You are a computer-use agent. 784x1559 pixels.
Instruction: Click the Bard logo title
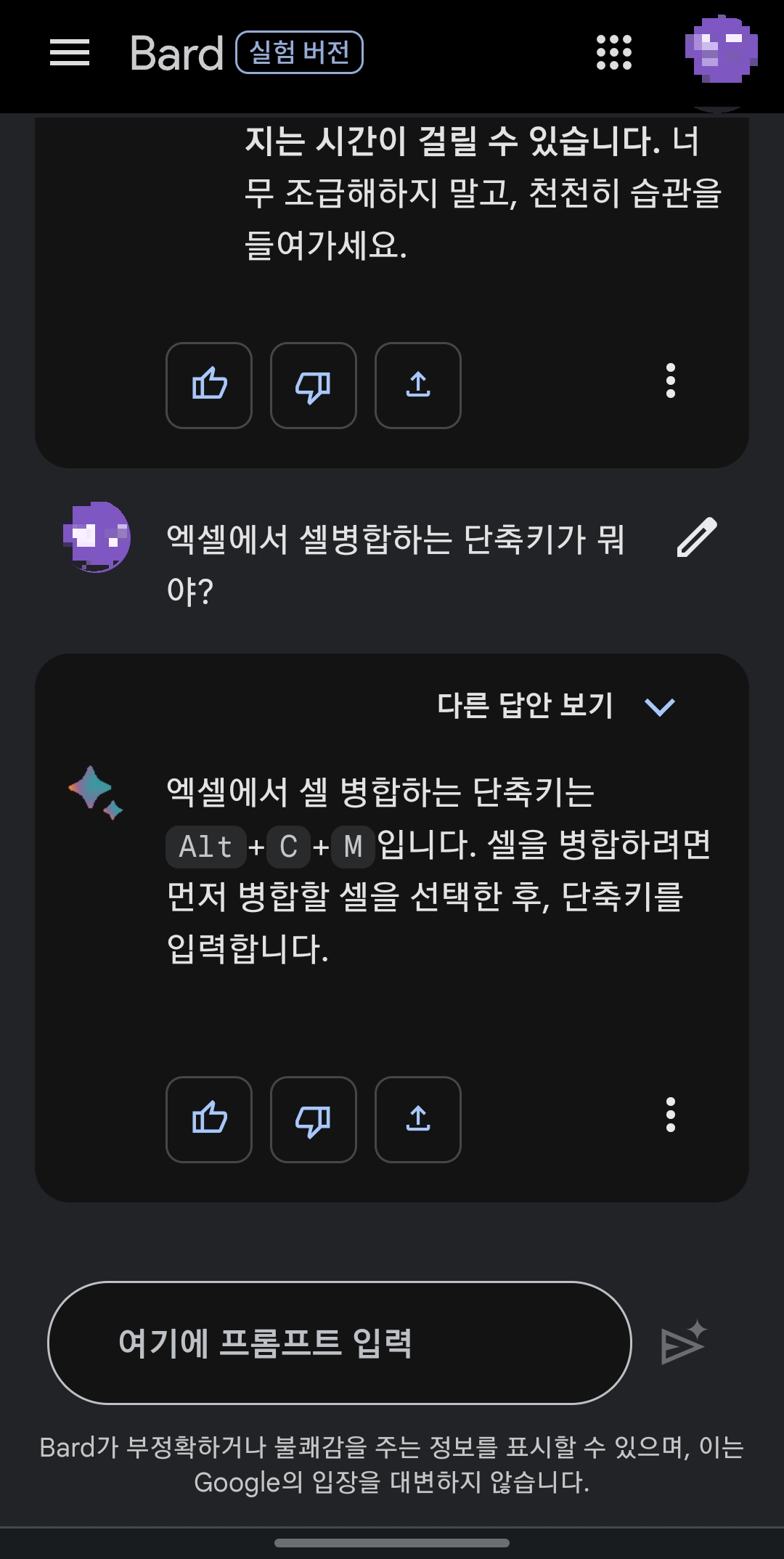pyautogui.click(x=176, y=53)
